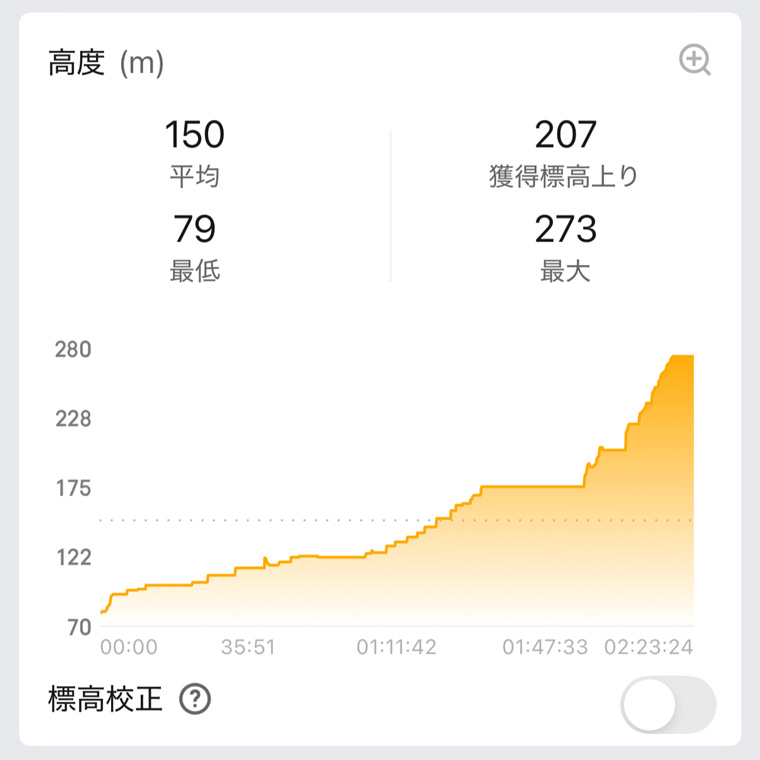Zoom into the elevation chart
The image size is (760, 760).
(694, 60)
